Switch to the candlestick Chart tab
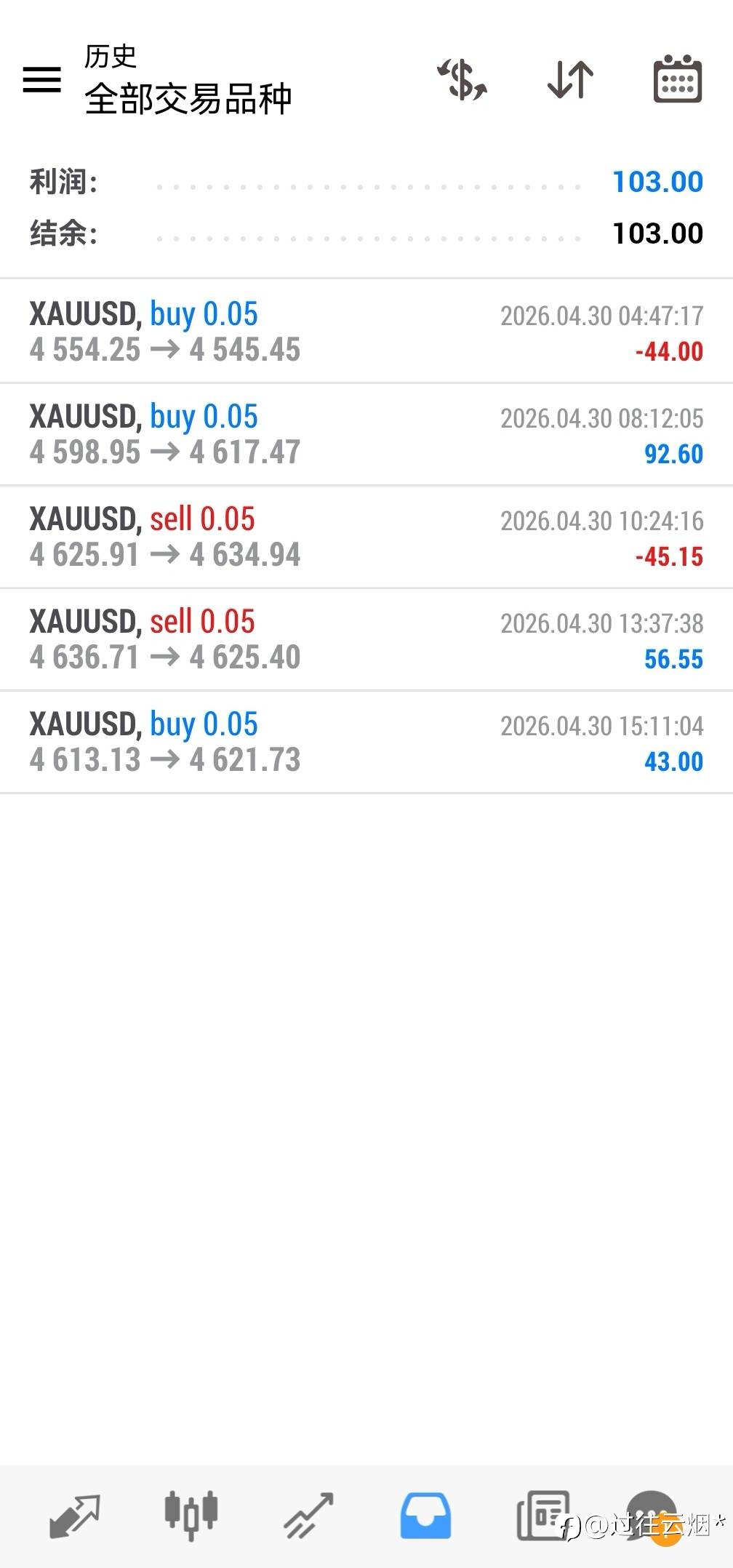Image resolution: width=733 pixels, height=1568 pixels. point(191,1516)
